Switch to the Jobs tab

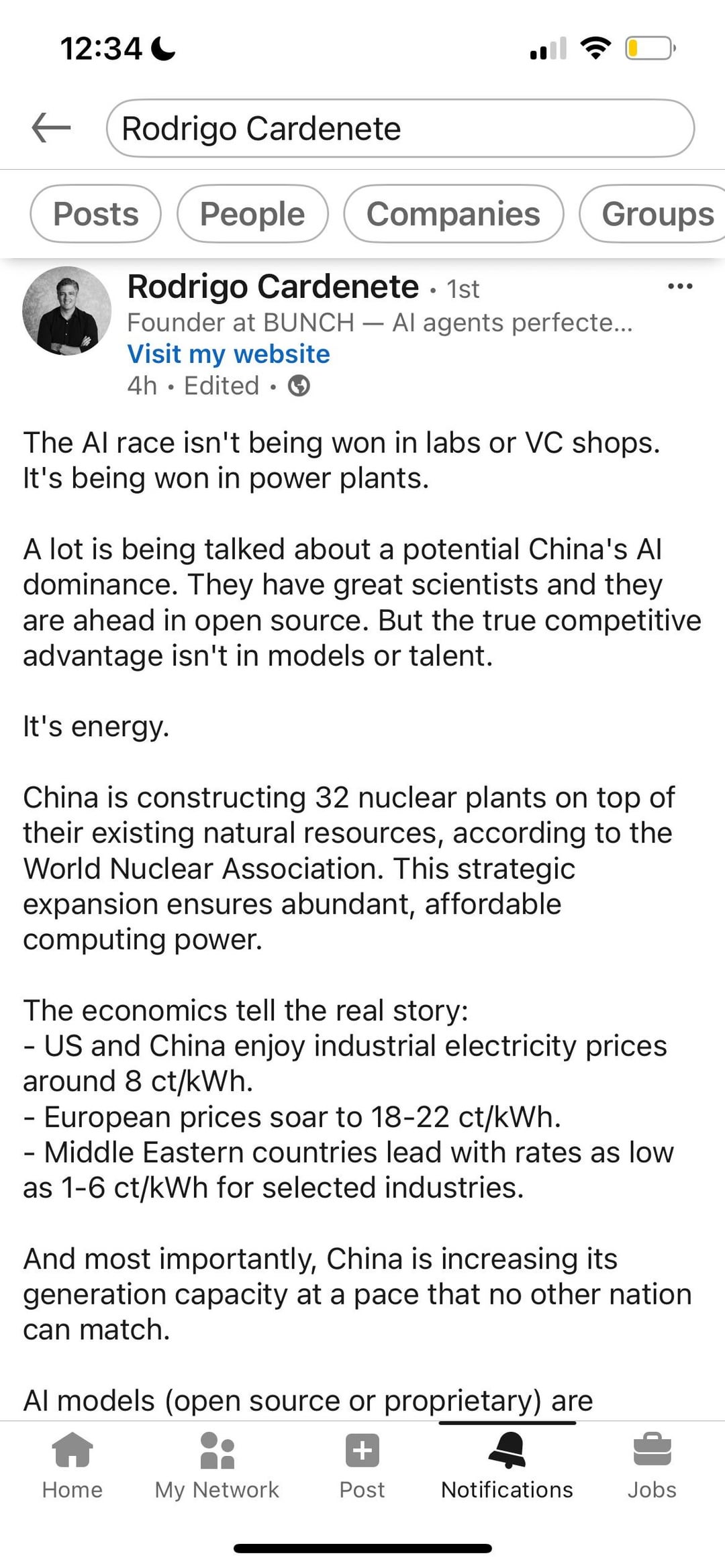[652, 1467]
